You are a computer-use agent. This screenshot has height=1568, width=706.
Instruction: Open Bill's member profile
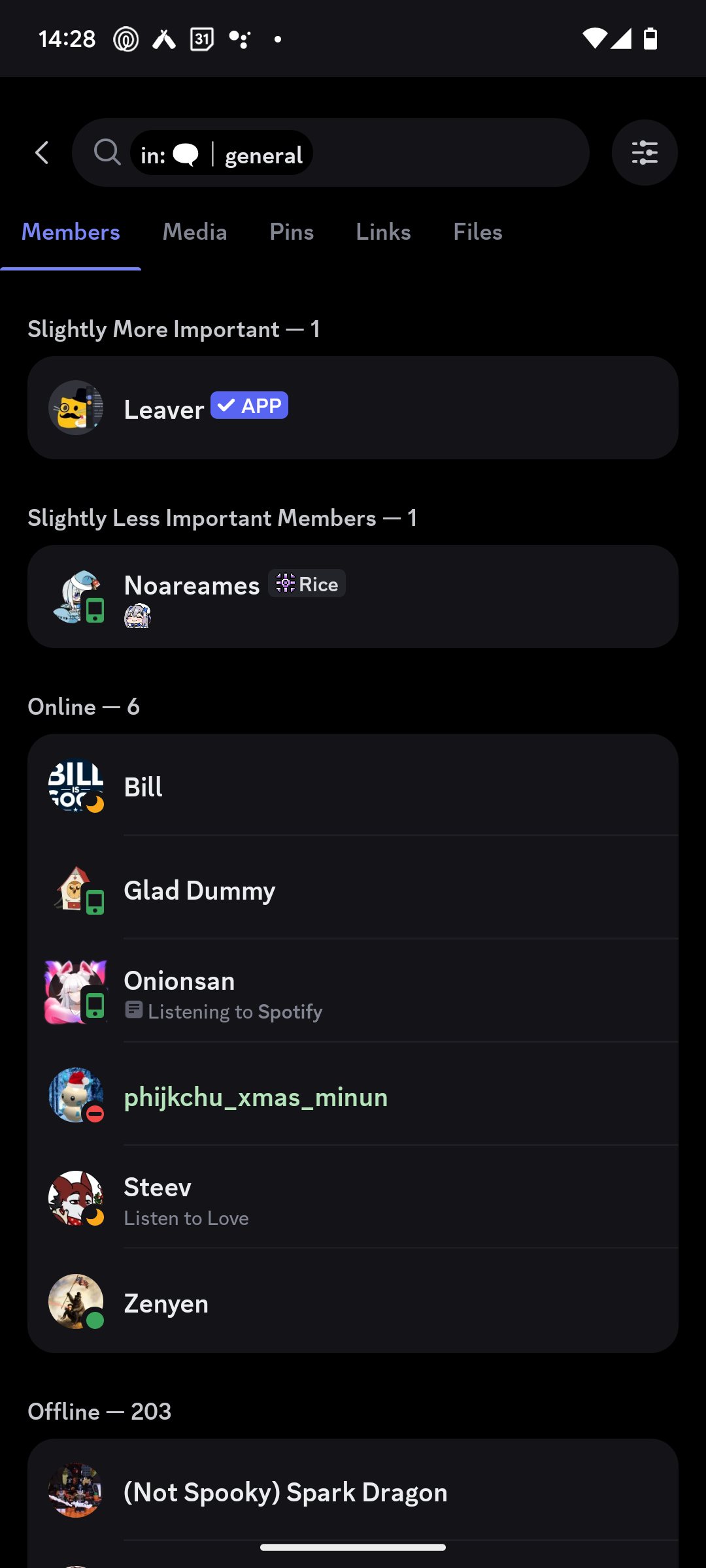pos(353,786)
